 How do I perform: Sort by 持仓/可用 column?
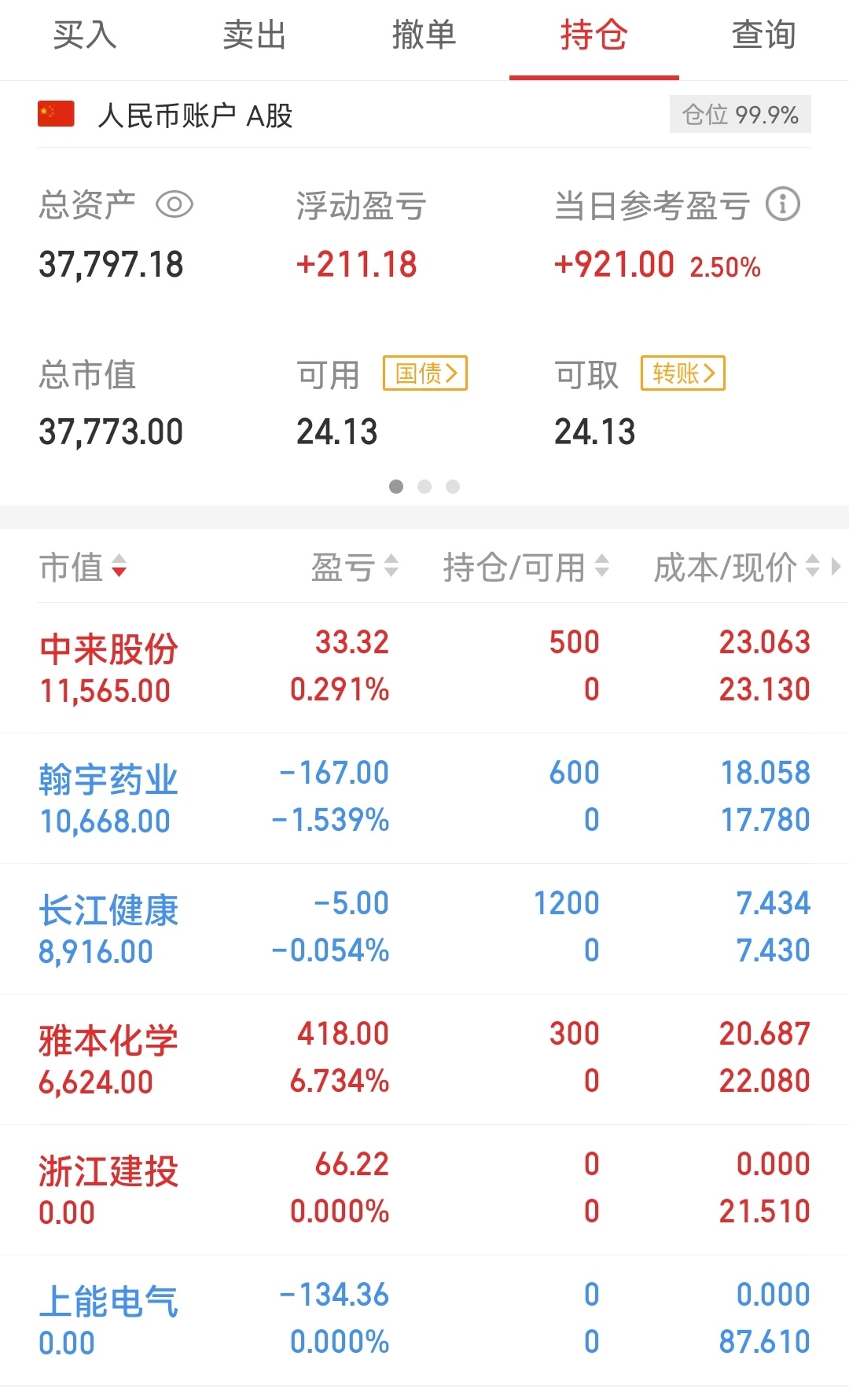click(x=526, y=567)
